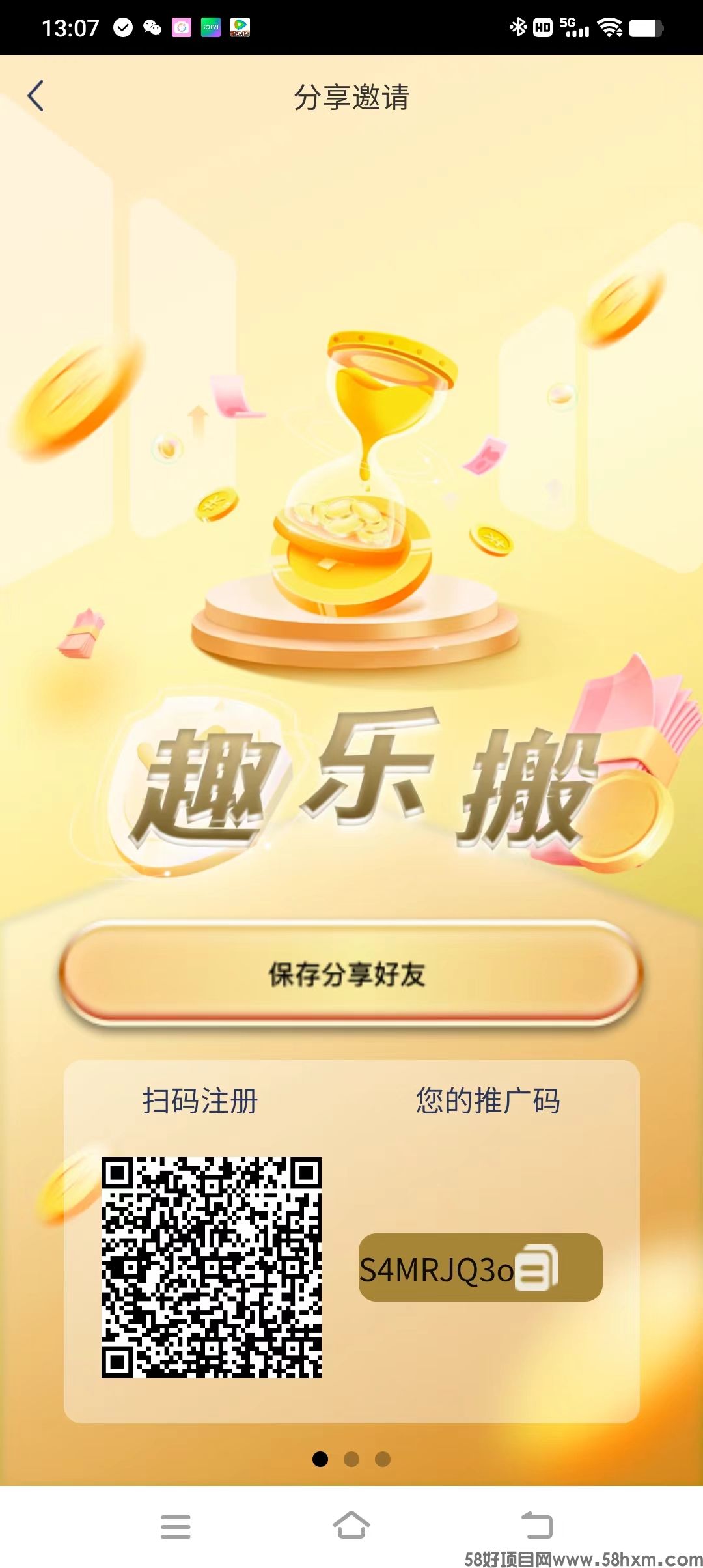Tap the system navigation back button

click(537, 1525)
